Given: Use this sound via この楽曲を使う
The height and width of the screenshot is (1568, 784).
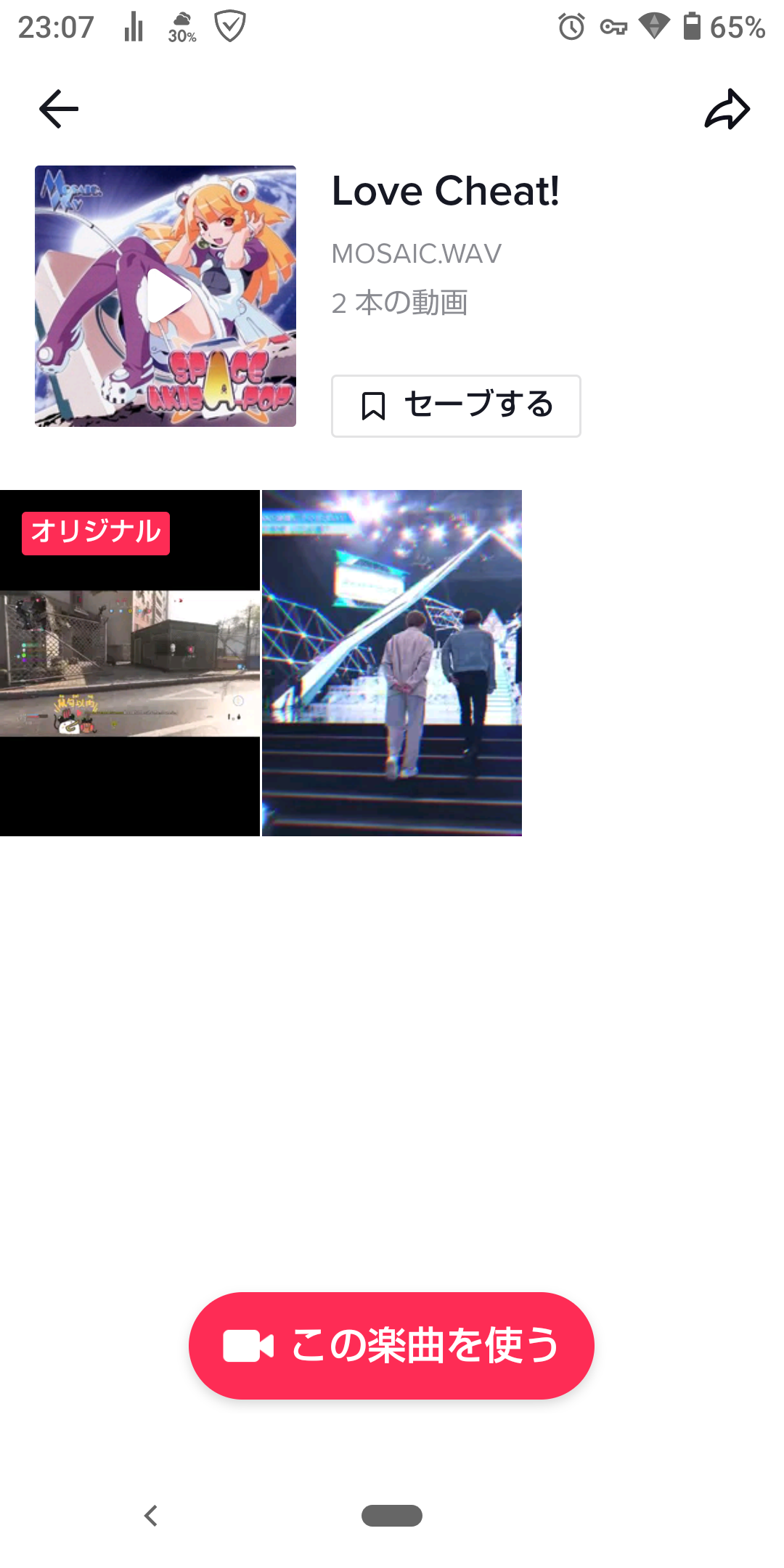Looking at the screenshot, I should click(x=391, y=1346).
